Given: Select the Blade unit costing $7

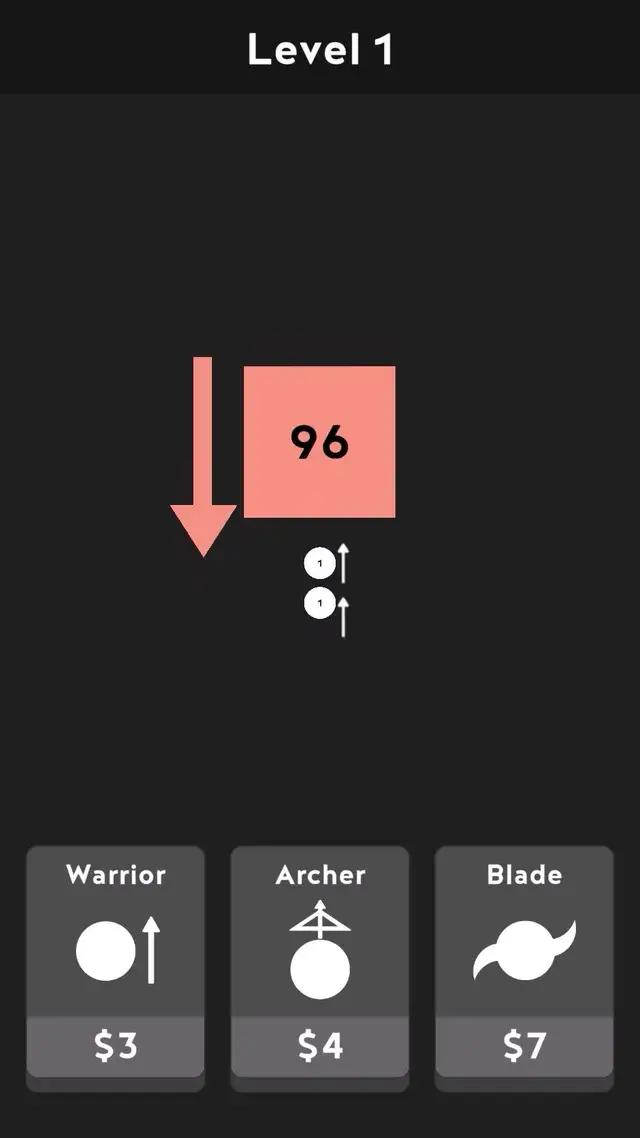Looking at the screenshot, I should click(x=524, y=962).
